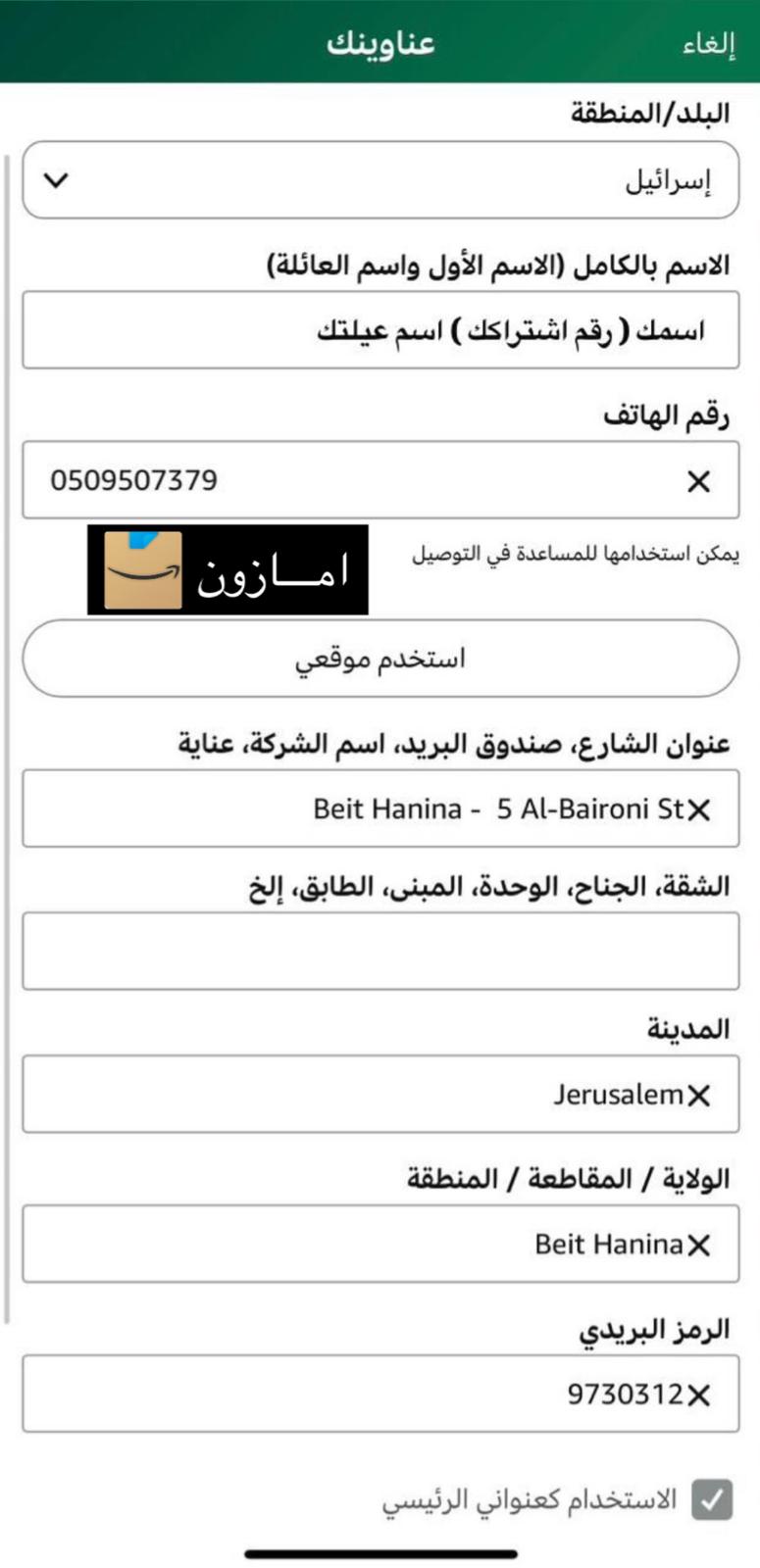
Task: Clear the Beit Hanina region field
Action: point(700,1244)
